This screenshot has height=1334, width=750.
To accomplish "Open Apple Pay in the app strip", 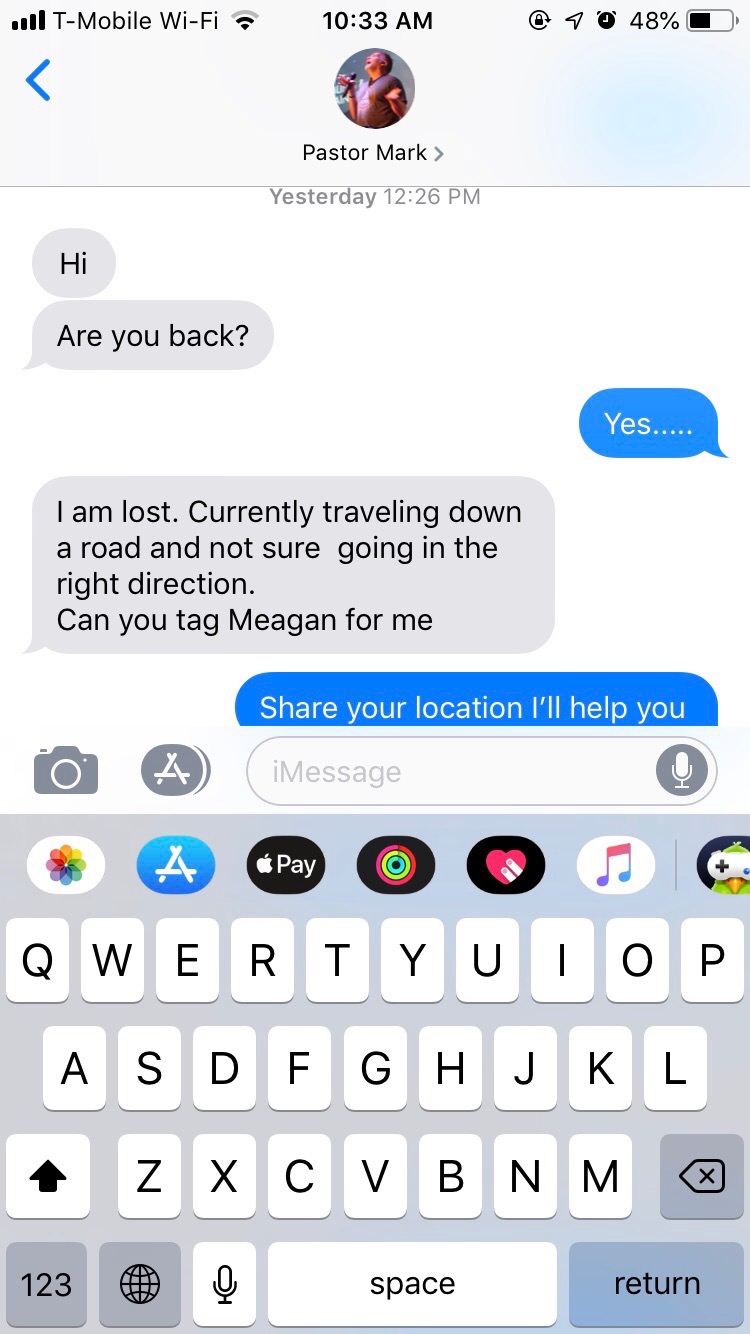I will coord(286,864).
